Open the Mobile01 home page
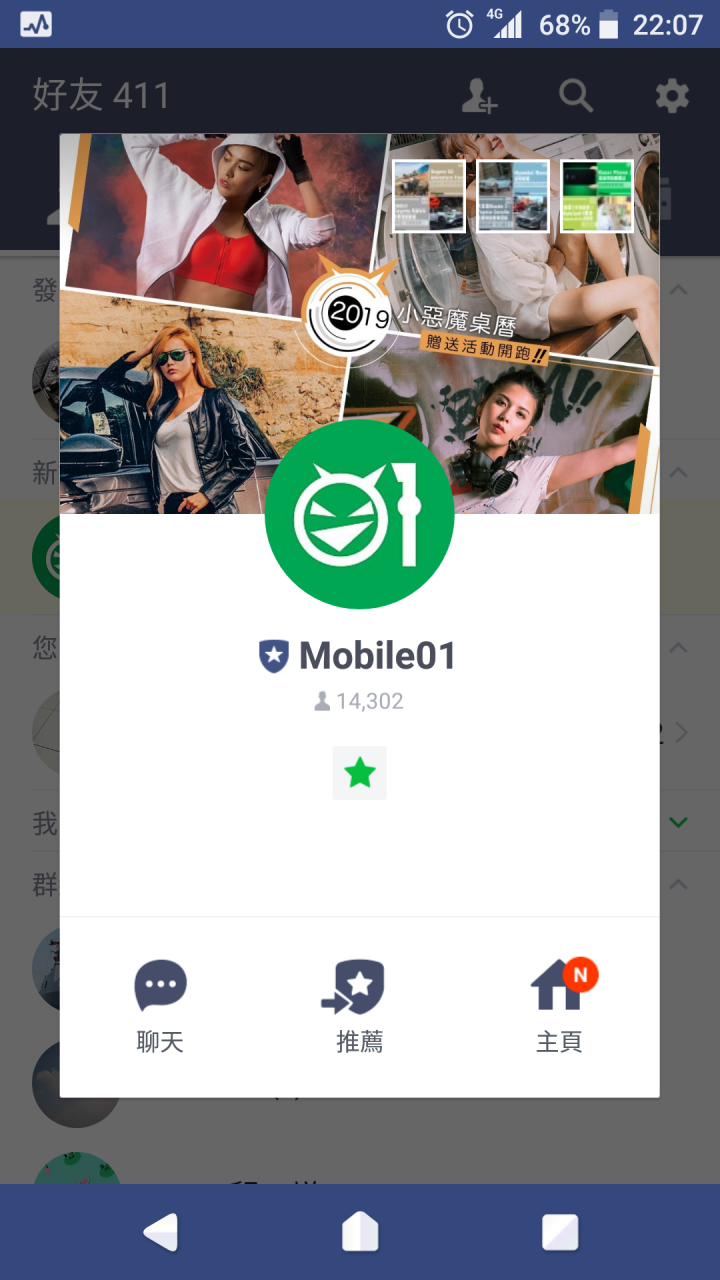This screenshot has height=1280, width=720. point(560,1005)
